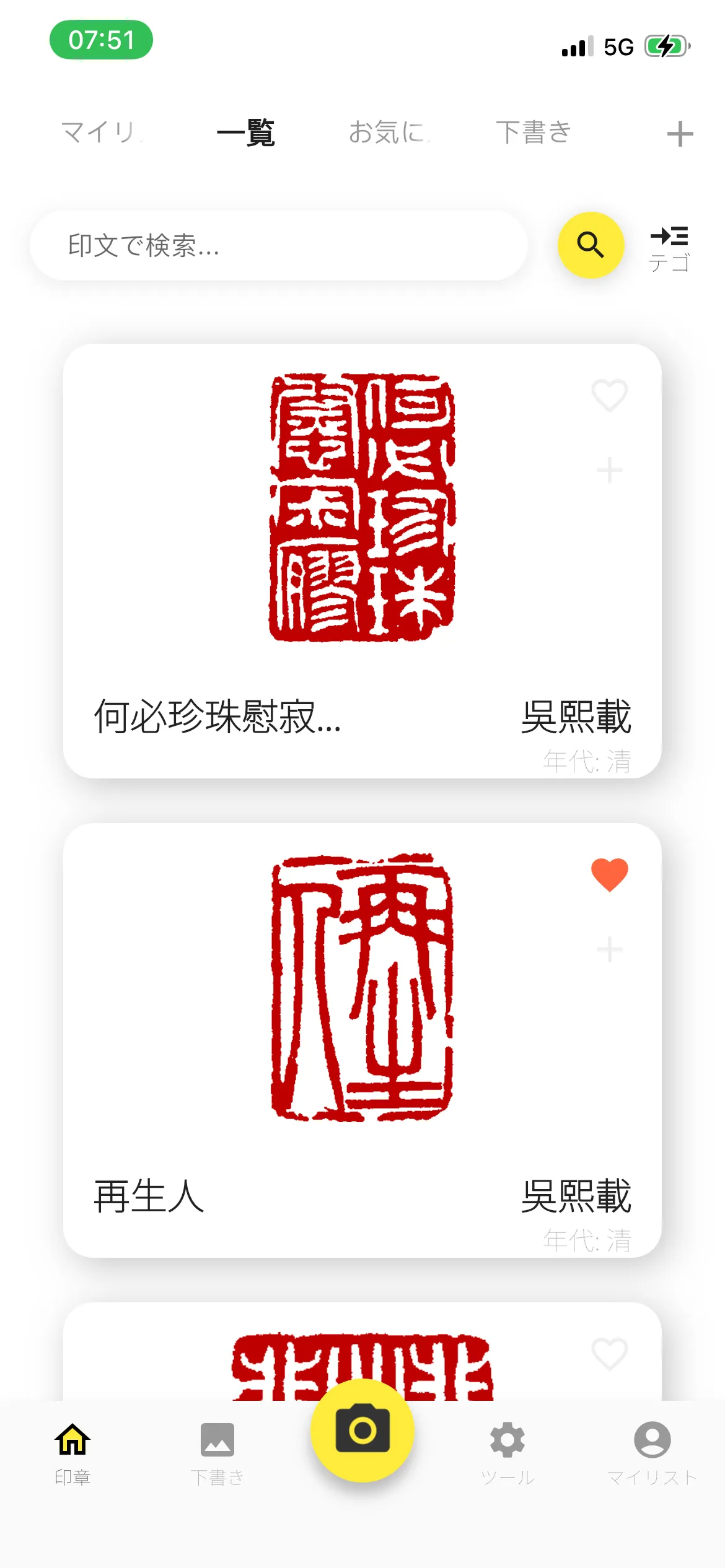Tap the yellow search icon
Viewport: 725px width, 1568px height.
tap(591, 245)
